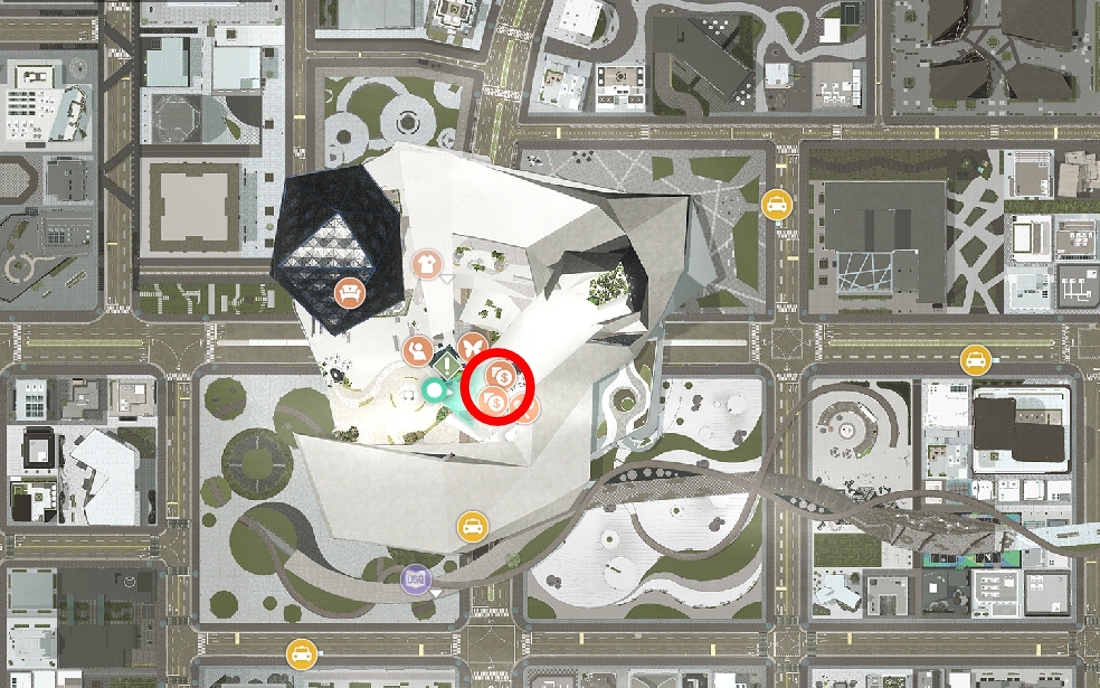Tap the waving person marker
1100x688 pixels.
tap(416, 351)
